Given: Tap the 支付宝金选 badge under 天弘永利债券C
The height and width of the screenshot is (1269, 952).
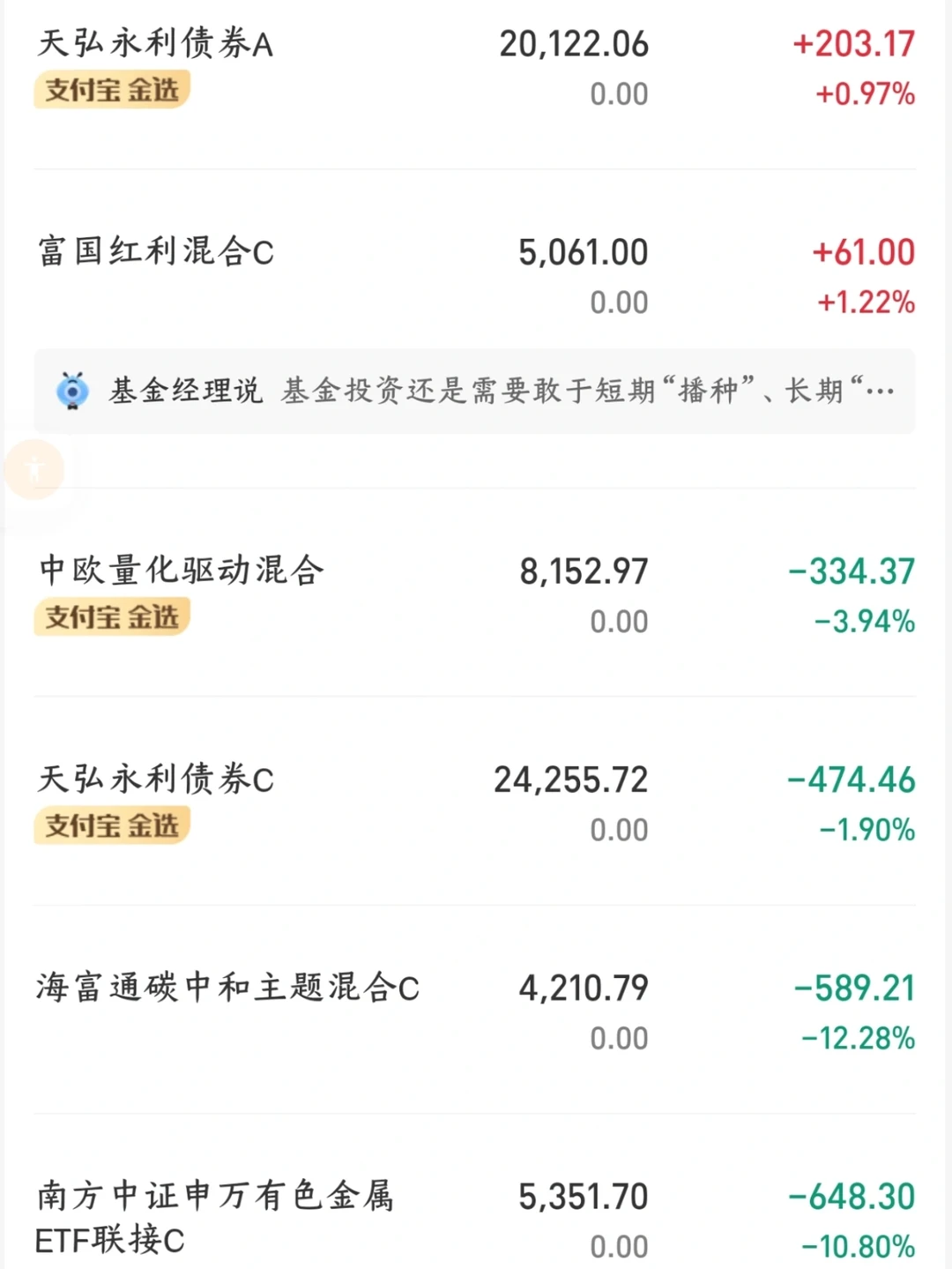Looking at the screenshot, I should 111,826.
